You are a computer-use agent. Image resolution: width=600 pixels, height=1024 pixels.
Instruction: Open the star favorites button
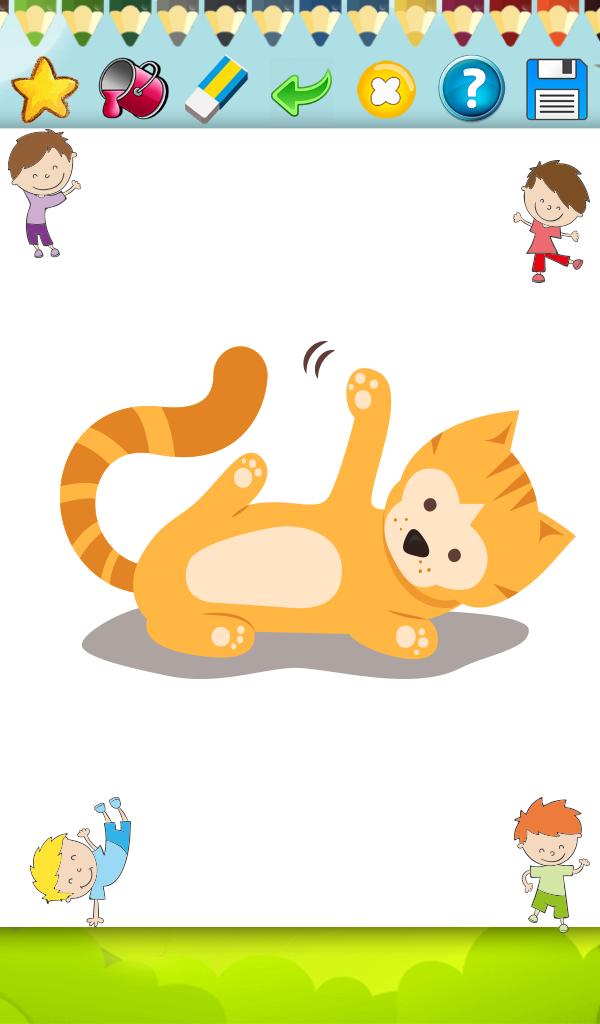[x=44, y=91]
